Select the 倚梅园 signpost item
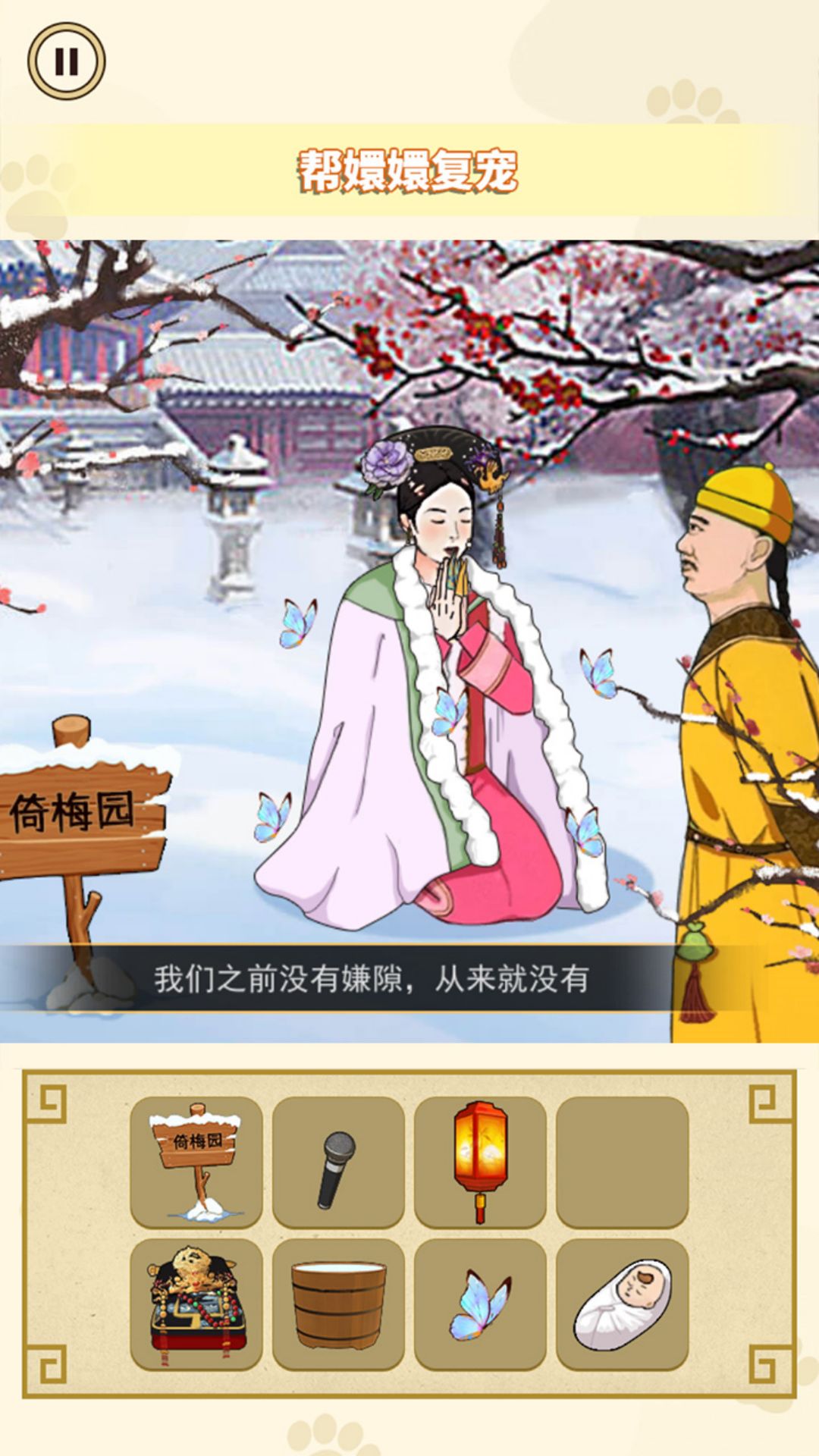 tap(196, 1162)
